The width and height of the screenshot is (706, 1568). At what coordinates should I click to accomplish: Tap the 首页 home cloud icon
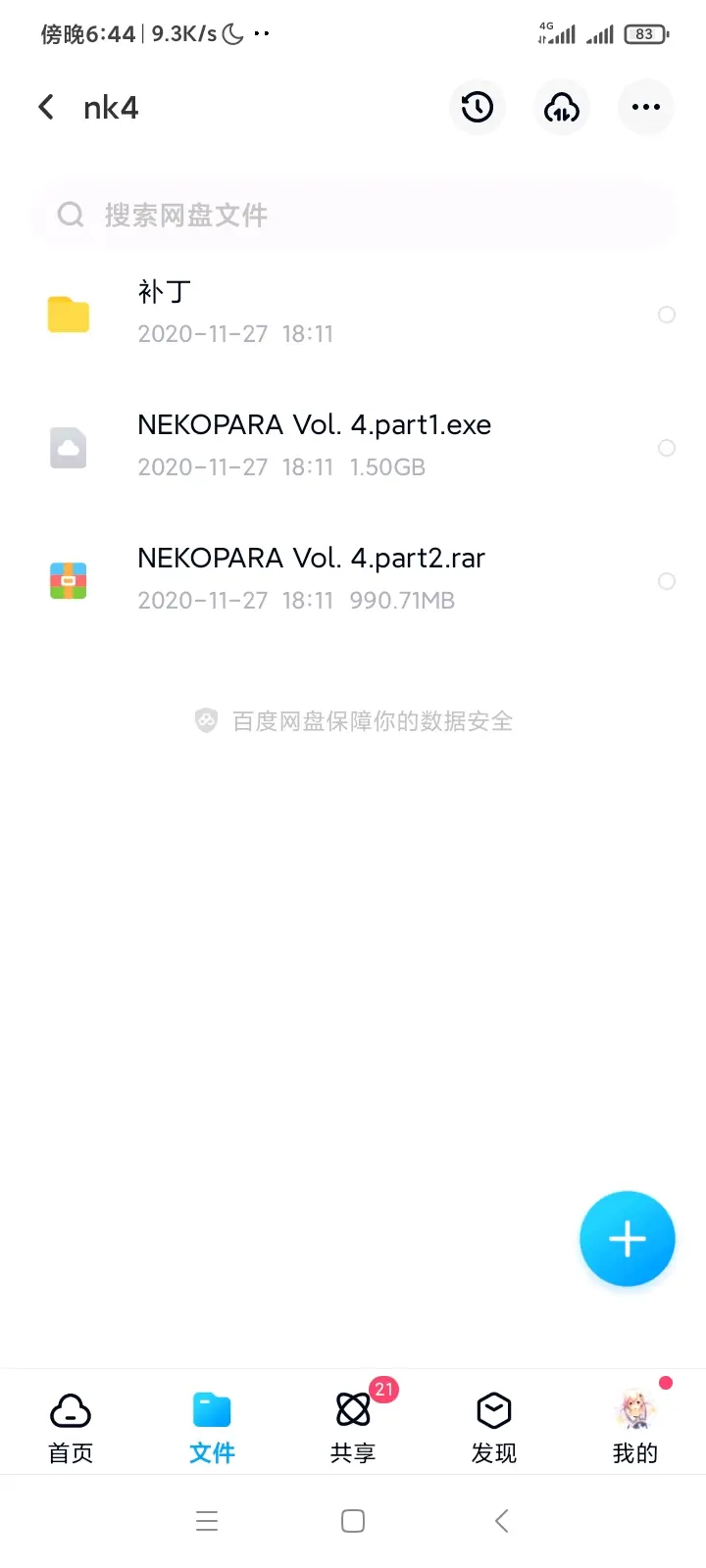click(70, 1409)
